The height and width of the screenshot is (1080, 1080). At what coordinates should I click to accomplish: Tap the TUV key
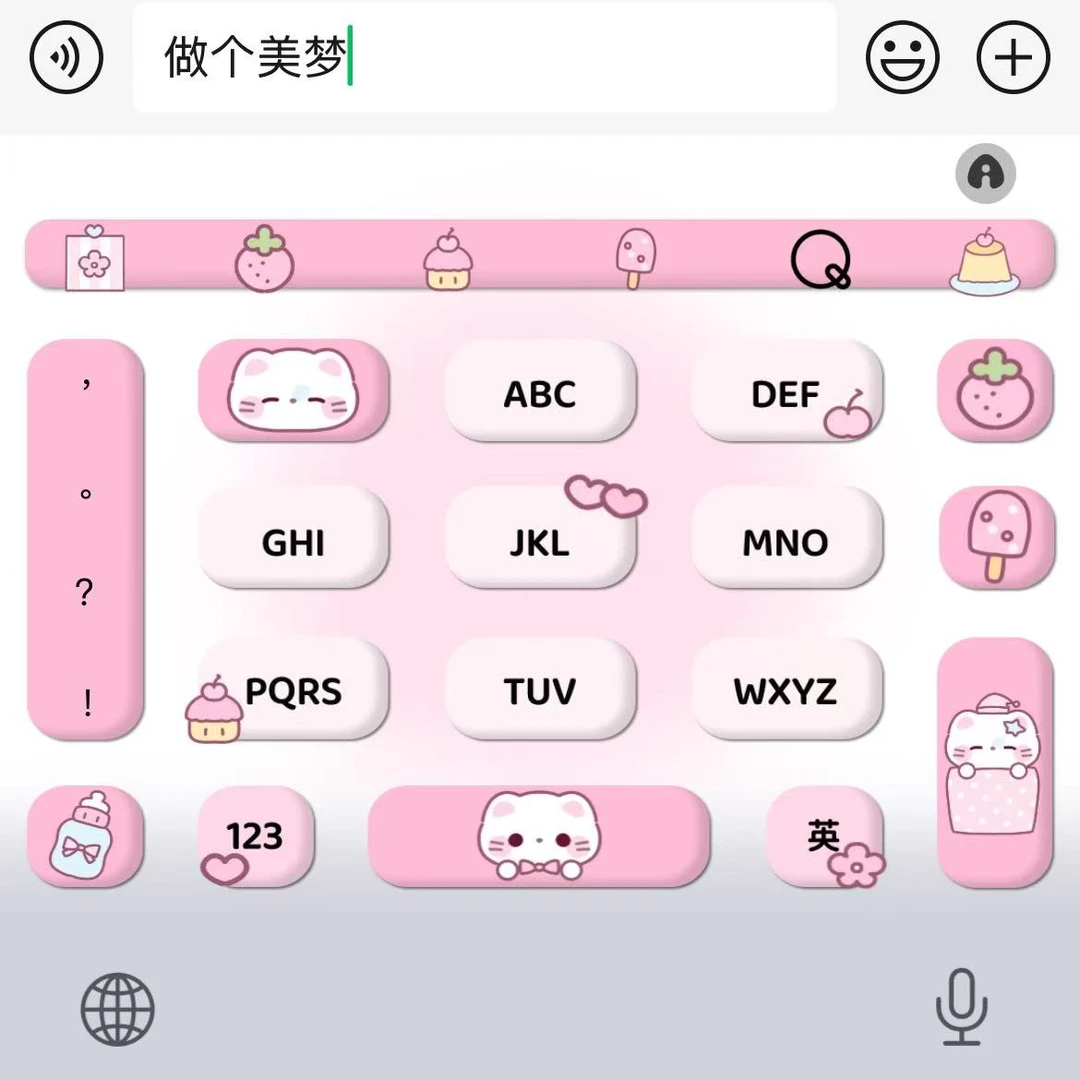(540, 690)
